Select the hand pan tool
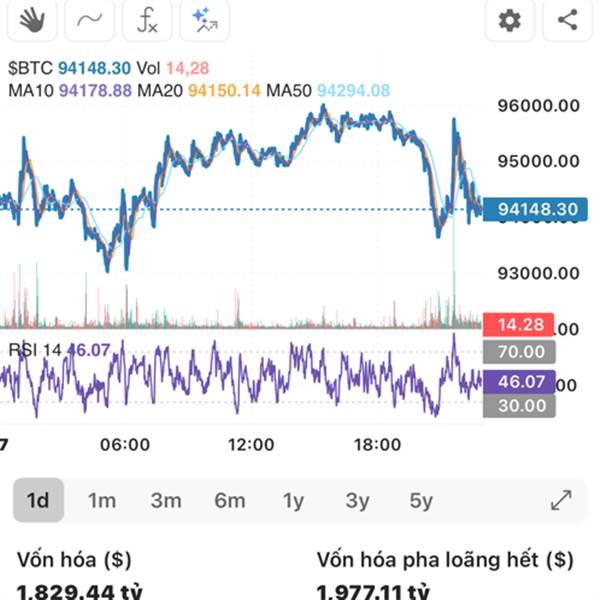The height and width of the screenshot is (600, 600). (x=32, y=20)
